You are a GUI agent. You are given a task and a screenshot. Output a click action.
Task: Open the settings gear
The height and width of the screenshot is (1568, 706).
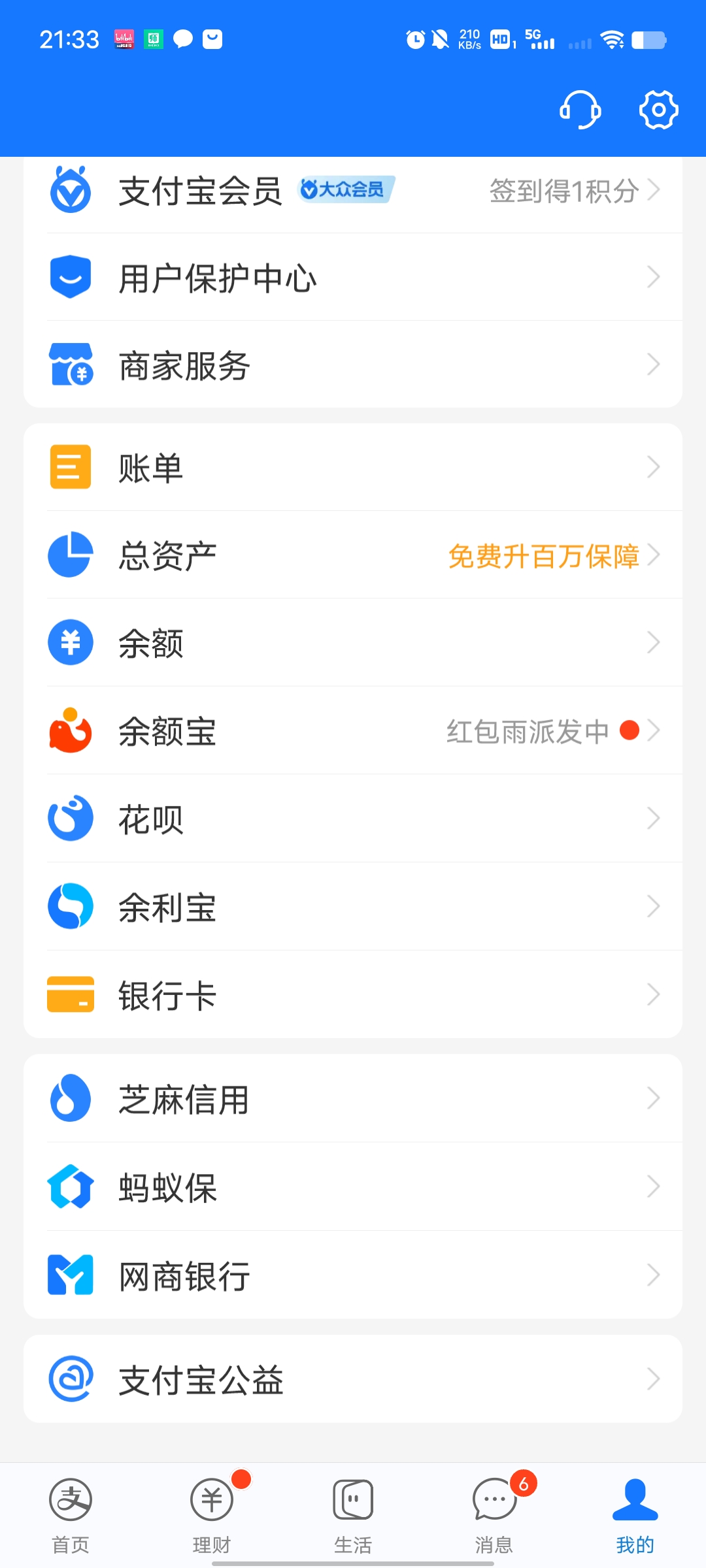pyautogui.click(x=658, y=110)
